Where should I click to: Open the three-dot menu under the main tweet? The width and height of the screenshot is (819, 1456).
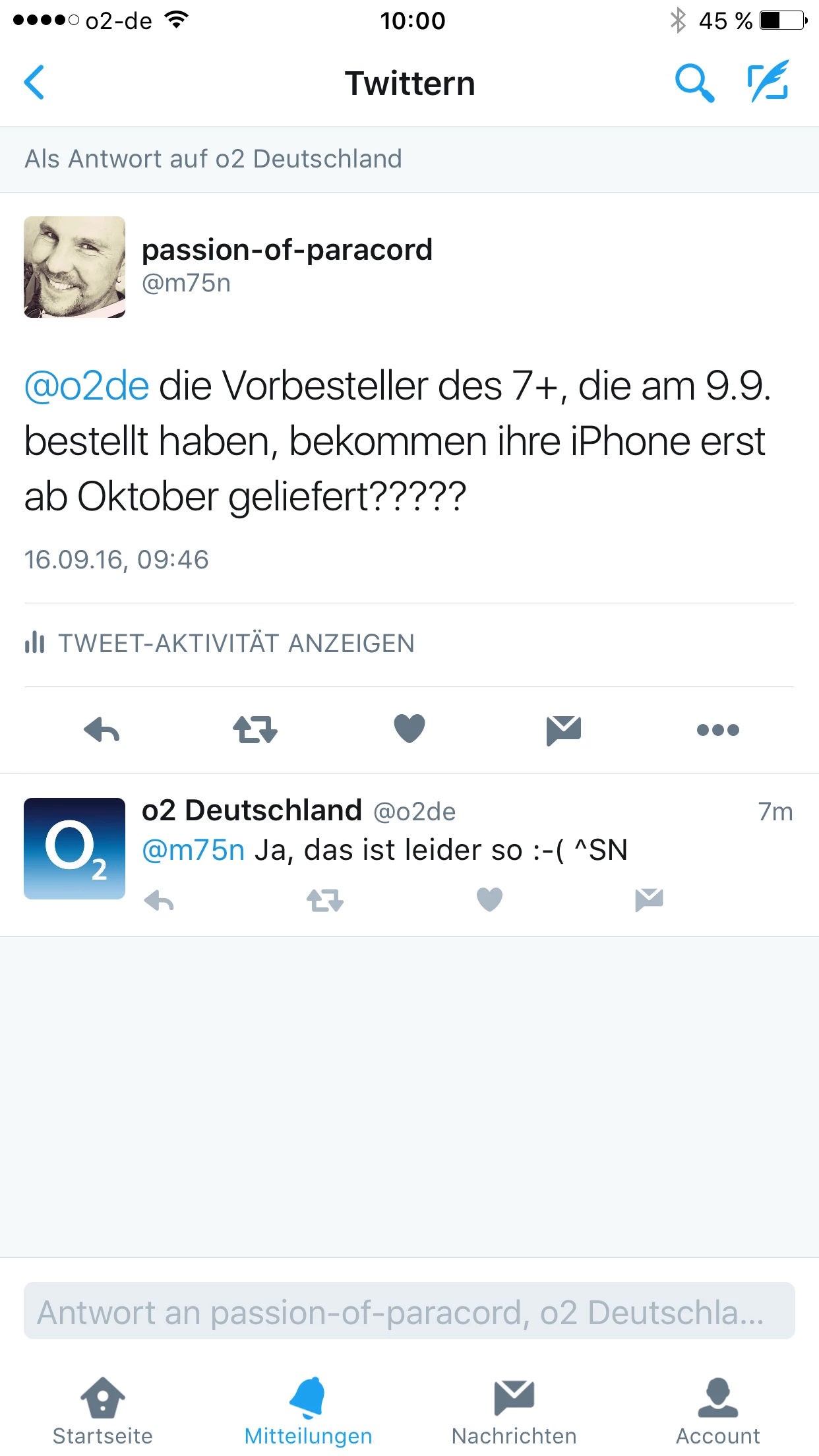click(717, 730)
